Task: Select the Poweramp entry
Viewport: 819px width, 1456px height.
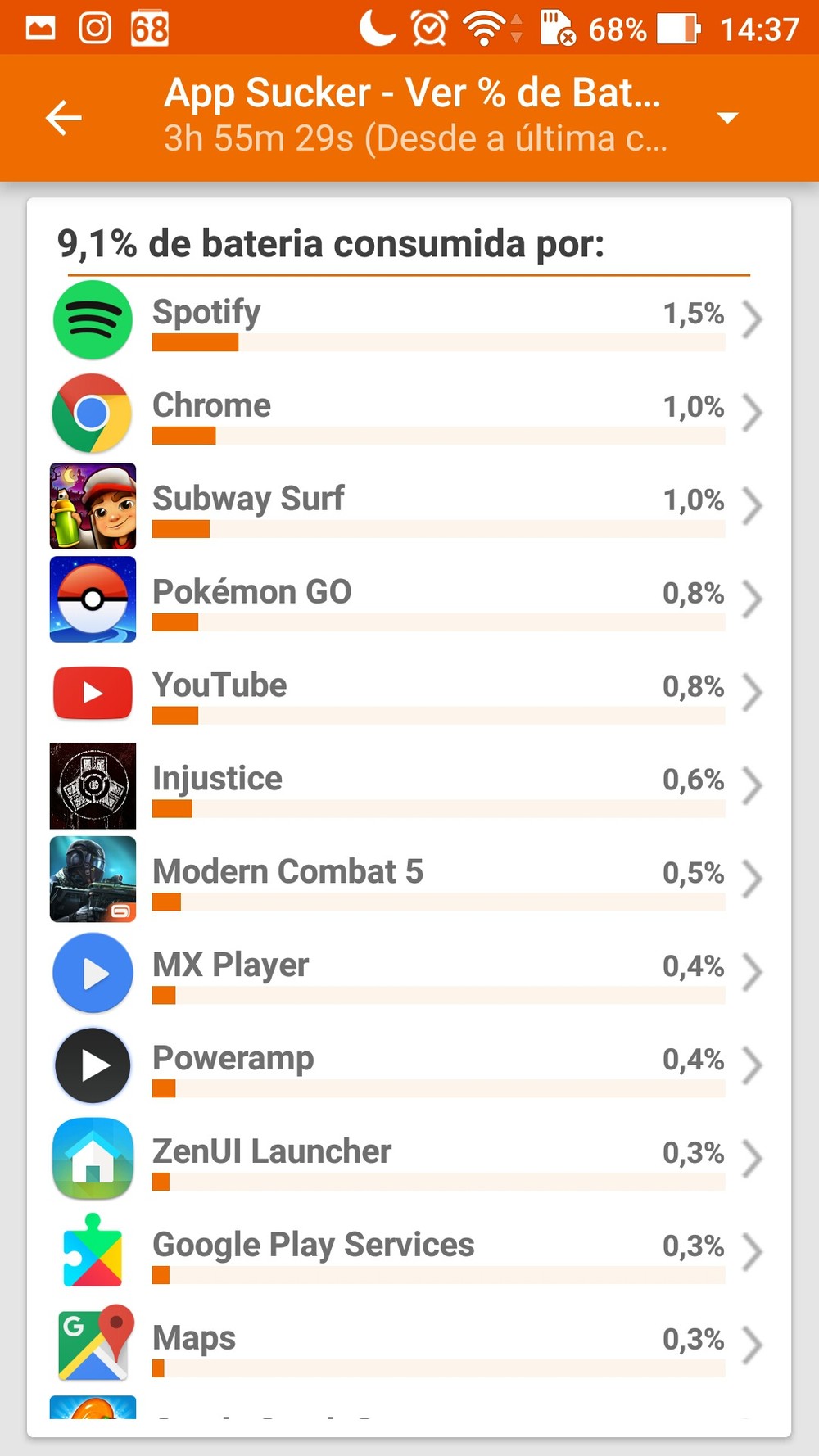Action: tap(409, 1066)
